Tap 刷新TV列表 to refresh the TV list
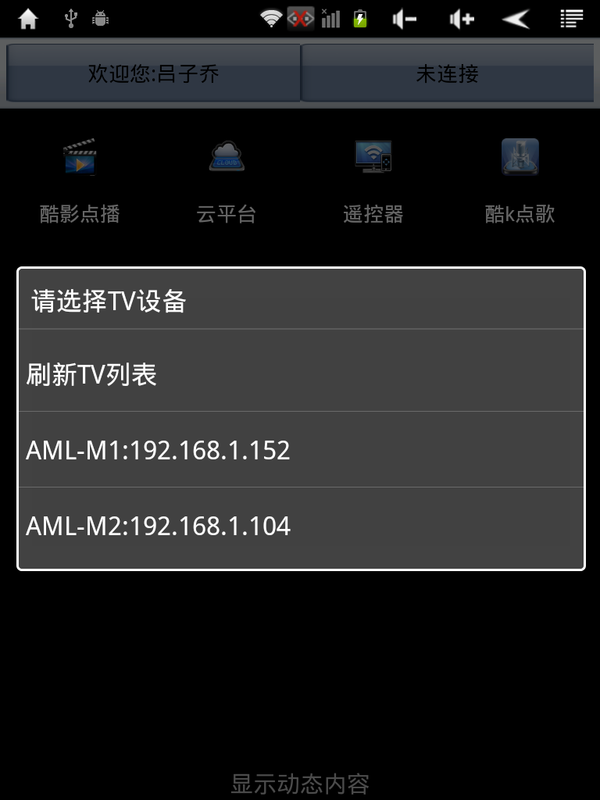This screenshot has width=600, height=800. 300,374
